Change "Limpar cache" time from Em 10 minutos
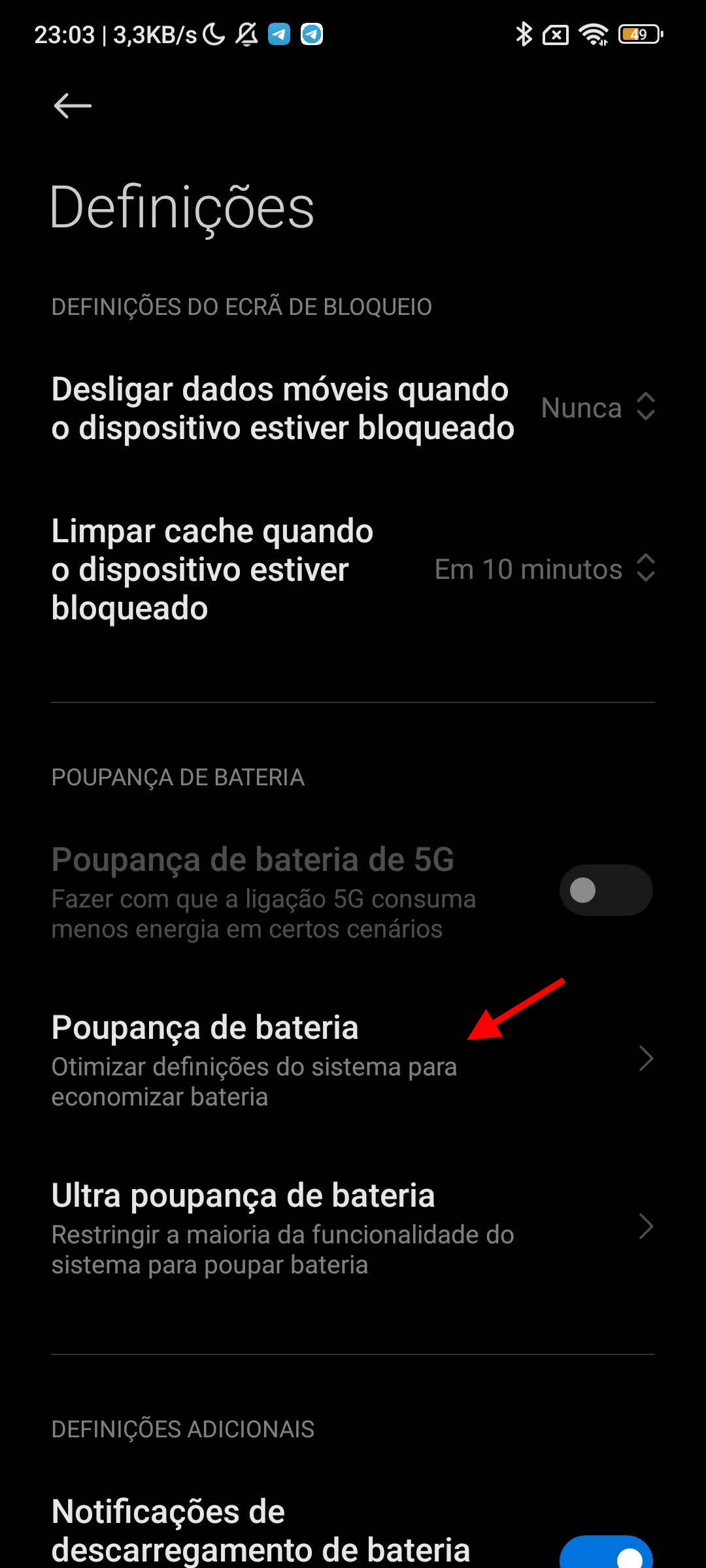 545,569
